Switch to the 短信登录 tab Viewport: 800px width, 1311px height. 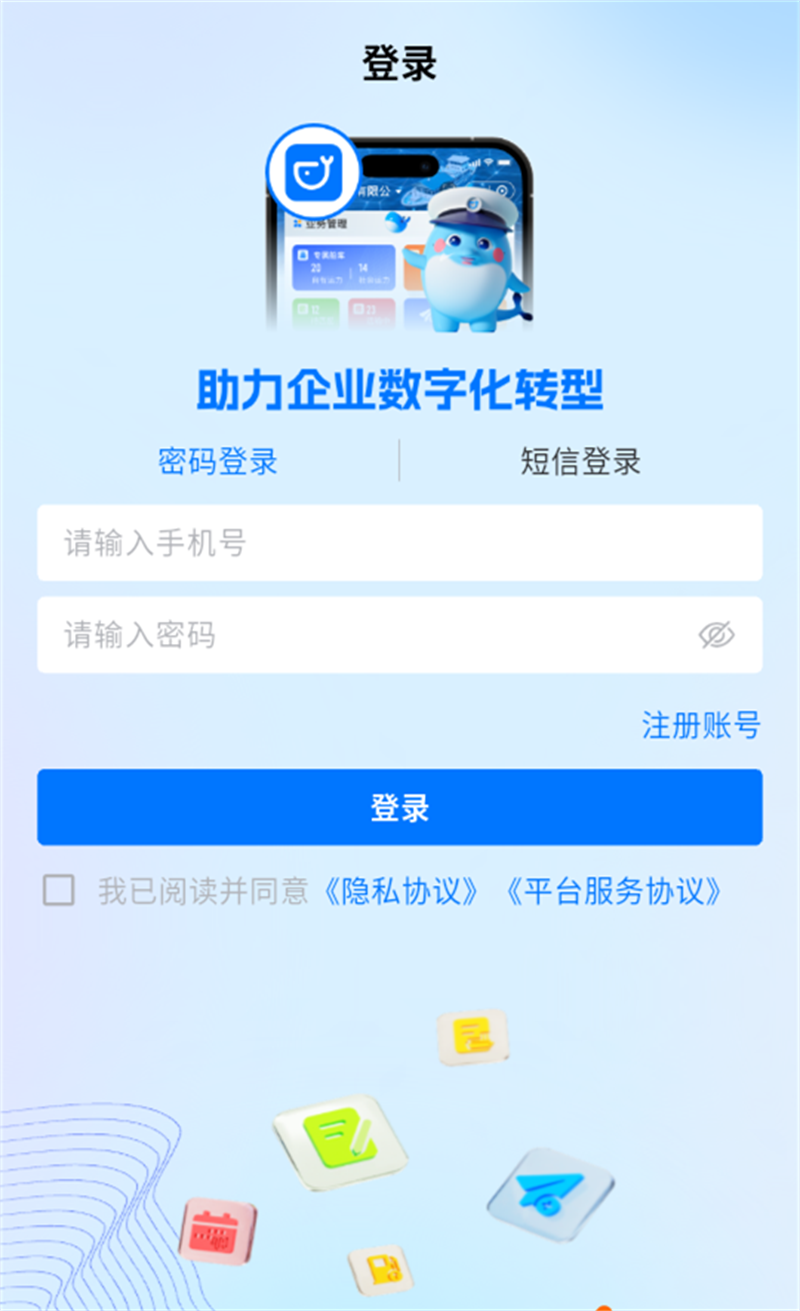tap(580, 461)
